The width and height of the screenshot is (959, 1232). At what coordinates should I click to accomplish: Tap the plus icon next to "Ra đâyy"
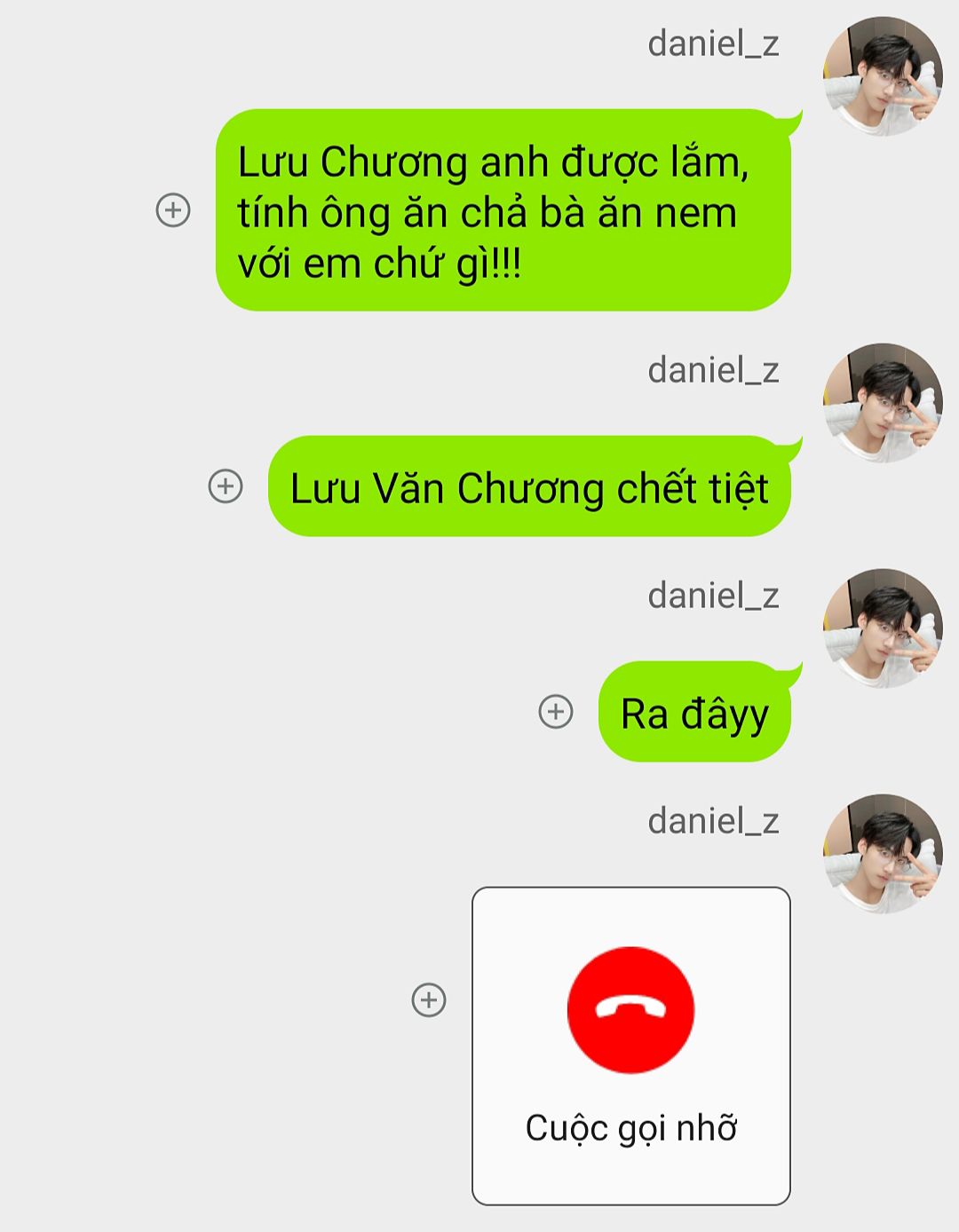click(x=556, y=711)
